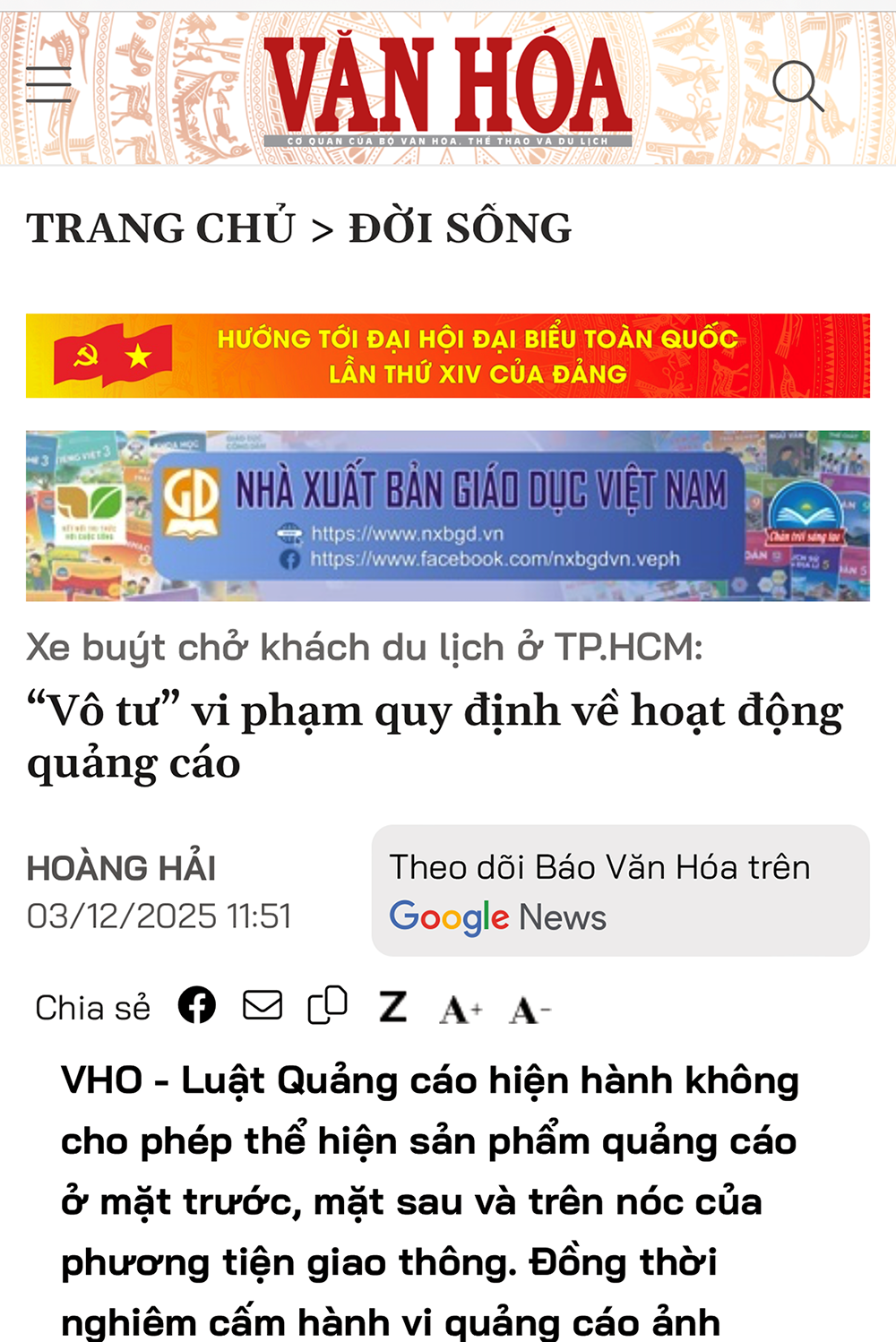Open the NXB Giáo Dục Việt Nam banner
Viewport: 896px width, 1342px height.
[x=448, y=511]
